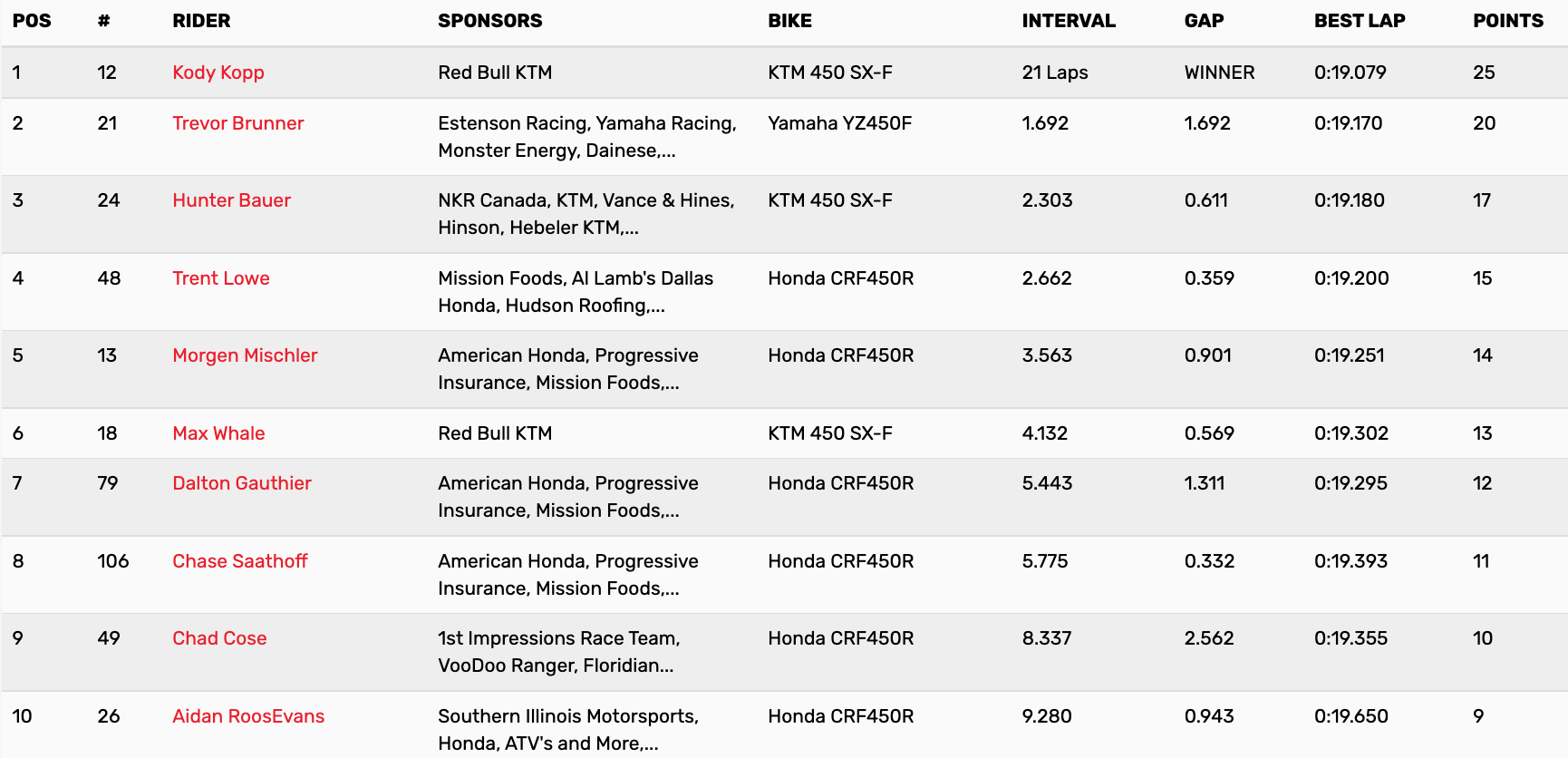Open Trent Lowe's profile link
This screenshot has width=1568, height=758.
click(221, 278)
